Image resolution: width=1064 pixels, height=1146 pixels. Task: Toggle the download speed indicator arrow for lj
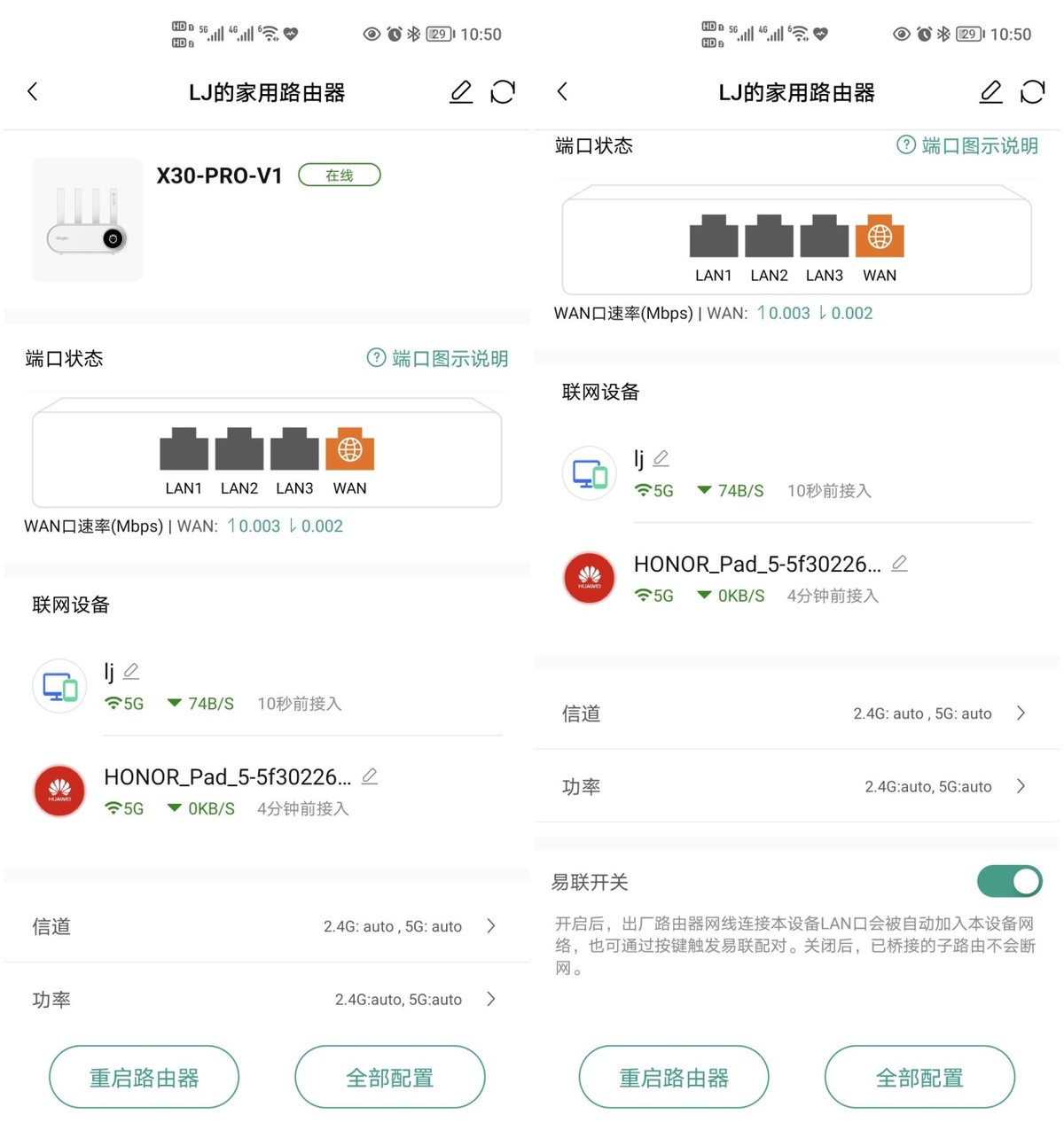tap(174, 703)
